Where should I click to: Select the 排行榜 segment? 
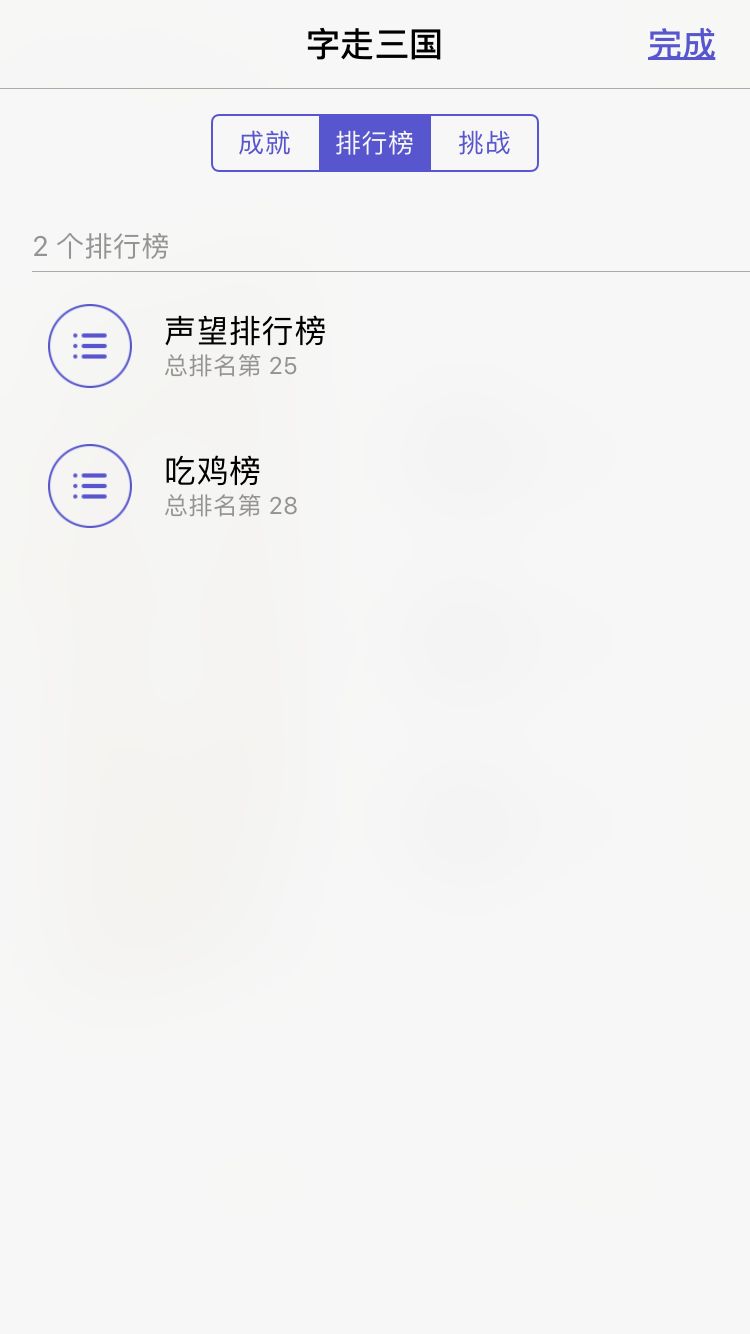coord(375,143)
